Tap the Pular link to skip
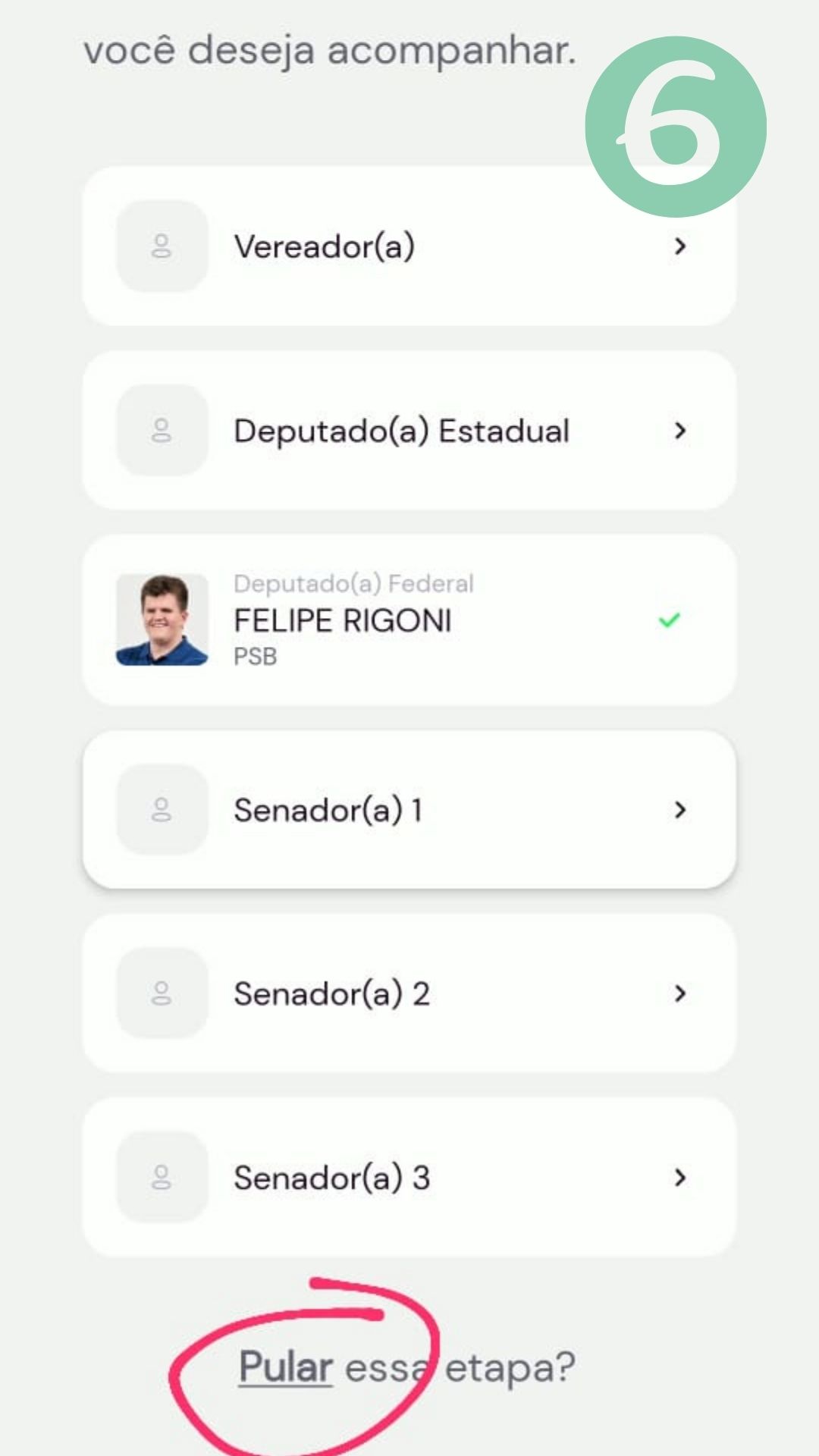819x1456 pixels. click(x=285, y=1367)
